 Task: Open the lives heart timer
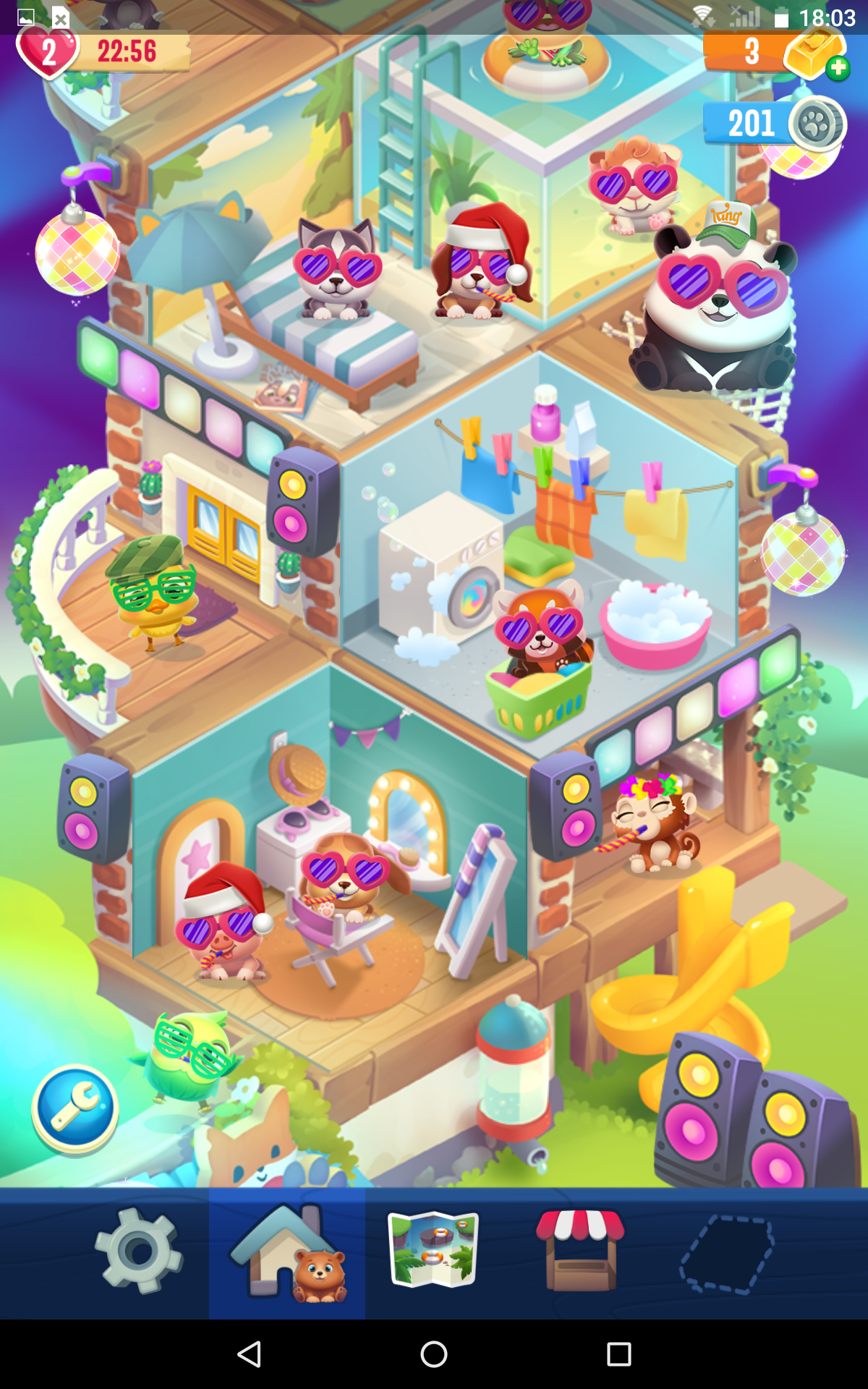101,52
